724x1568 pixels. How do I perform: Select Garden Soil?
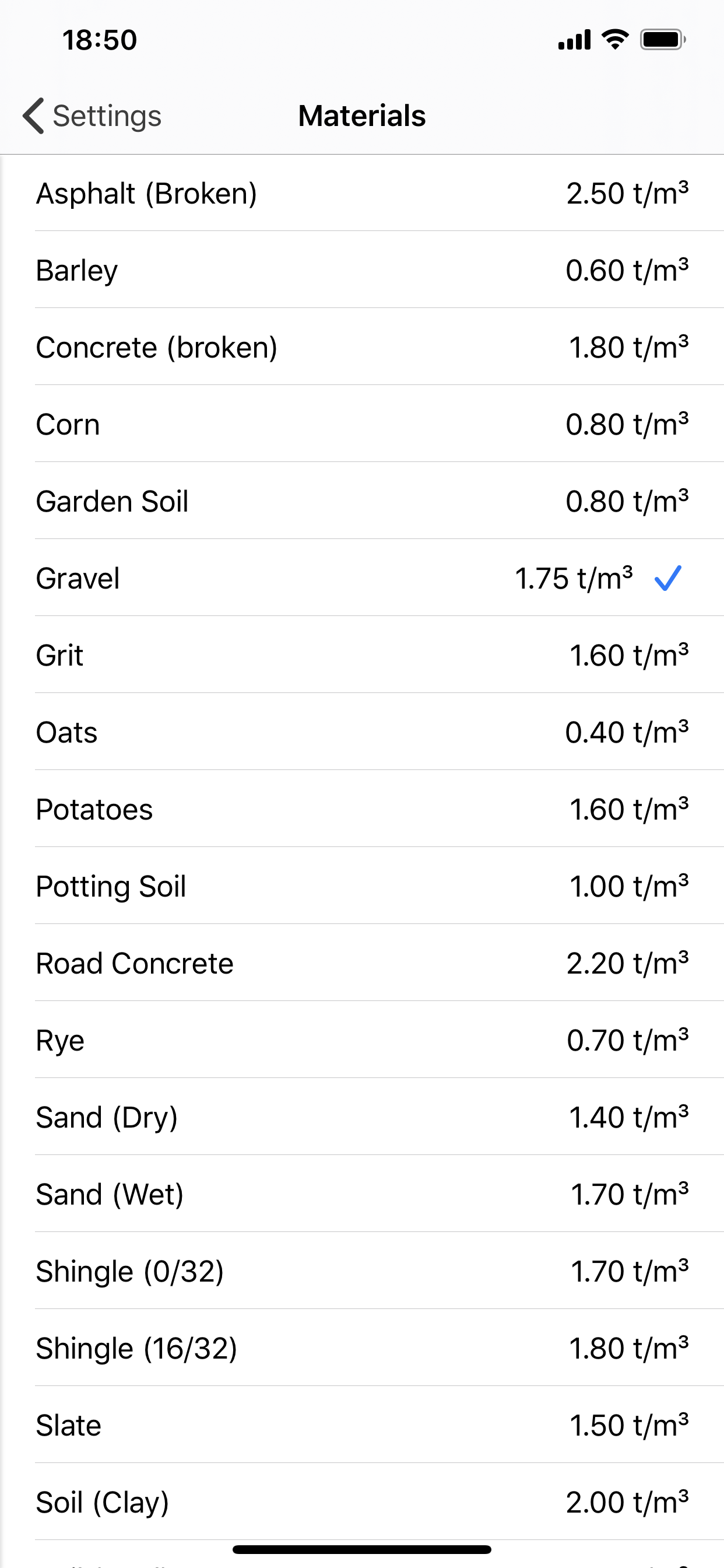pyautogui.click(x=362, y=501)
